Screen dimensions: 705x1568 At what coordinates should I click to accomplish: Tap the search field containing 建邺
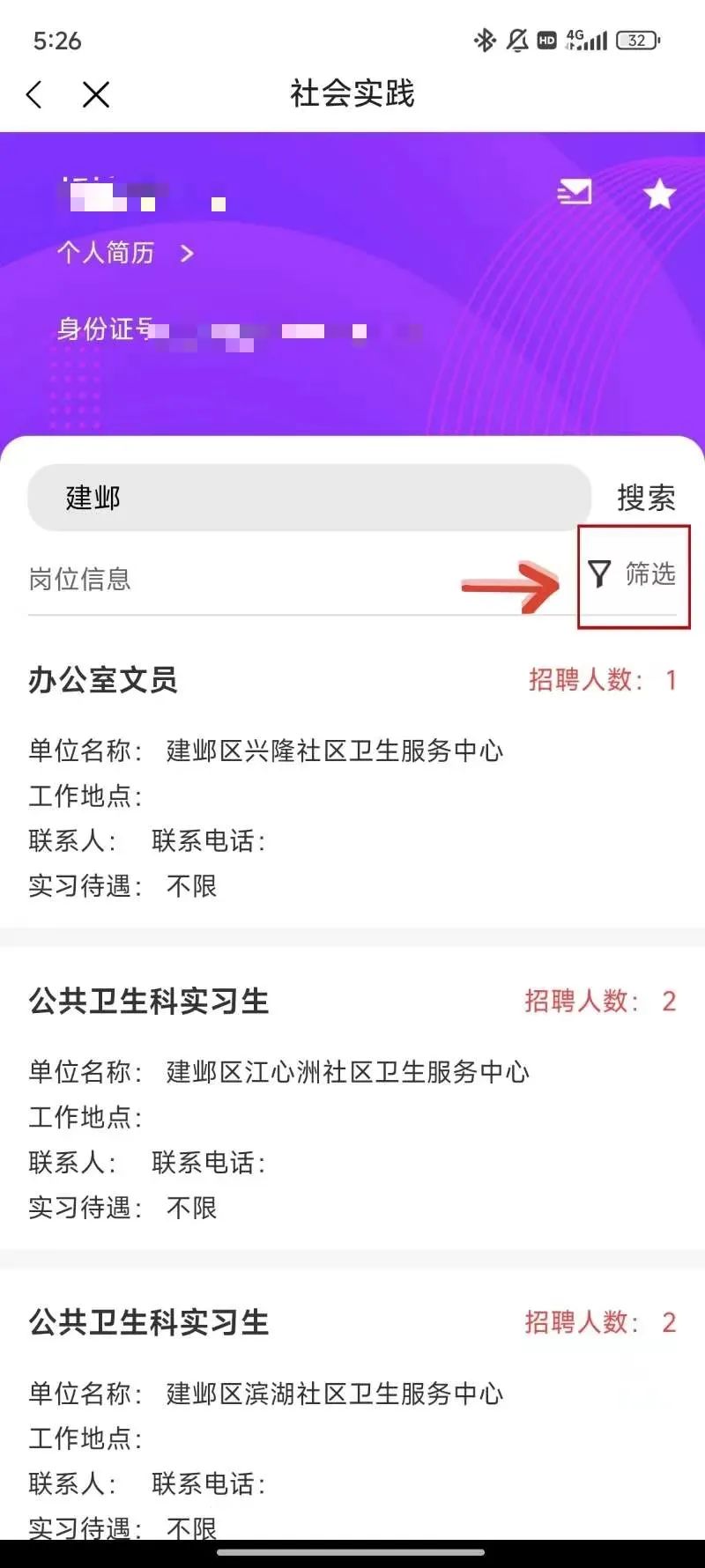tap(308, 498)
